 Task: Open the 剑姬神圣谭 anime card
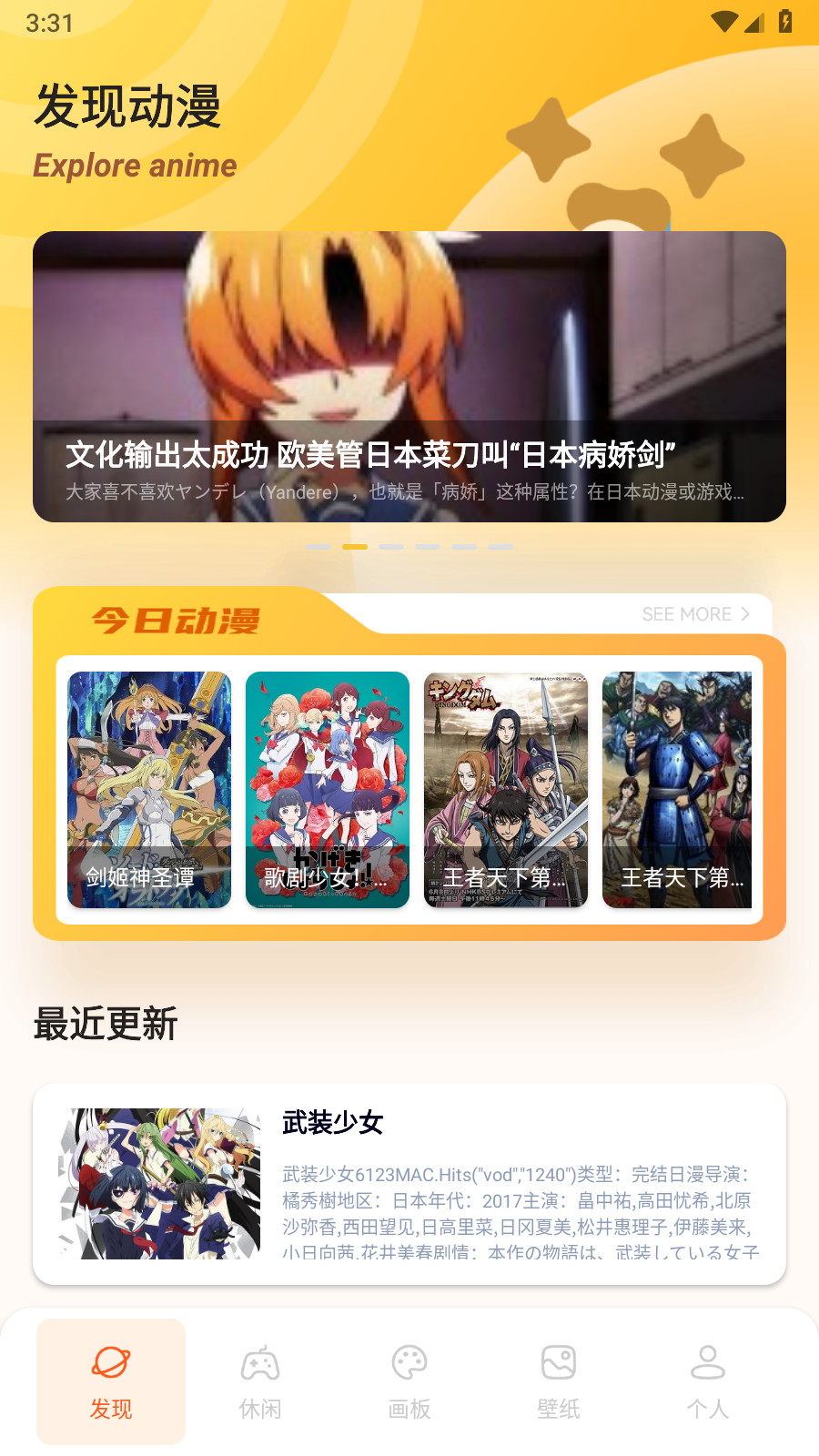(x=149, y=790)
